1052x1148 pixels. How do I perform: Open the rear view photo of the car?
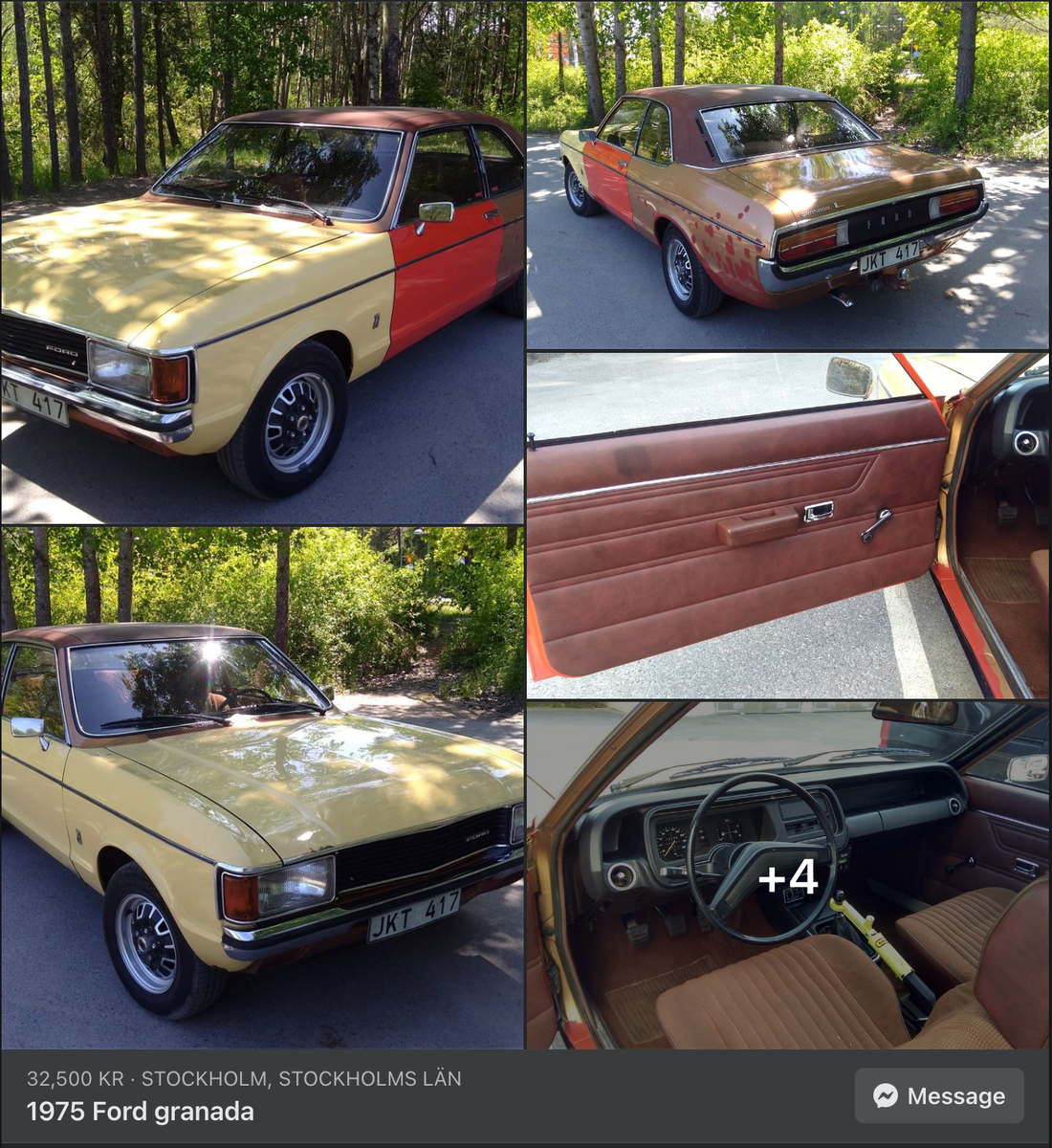point(787,175)
